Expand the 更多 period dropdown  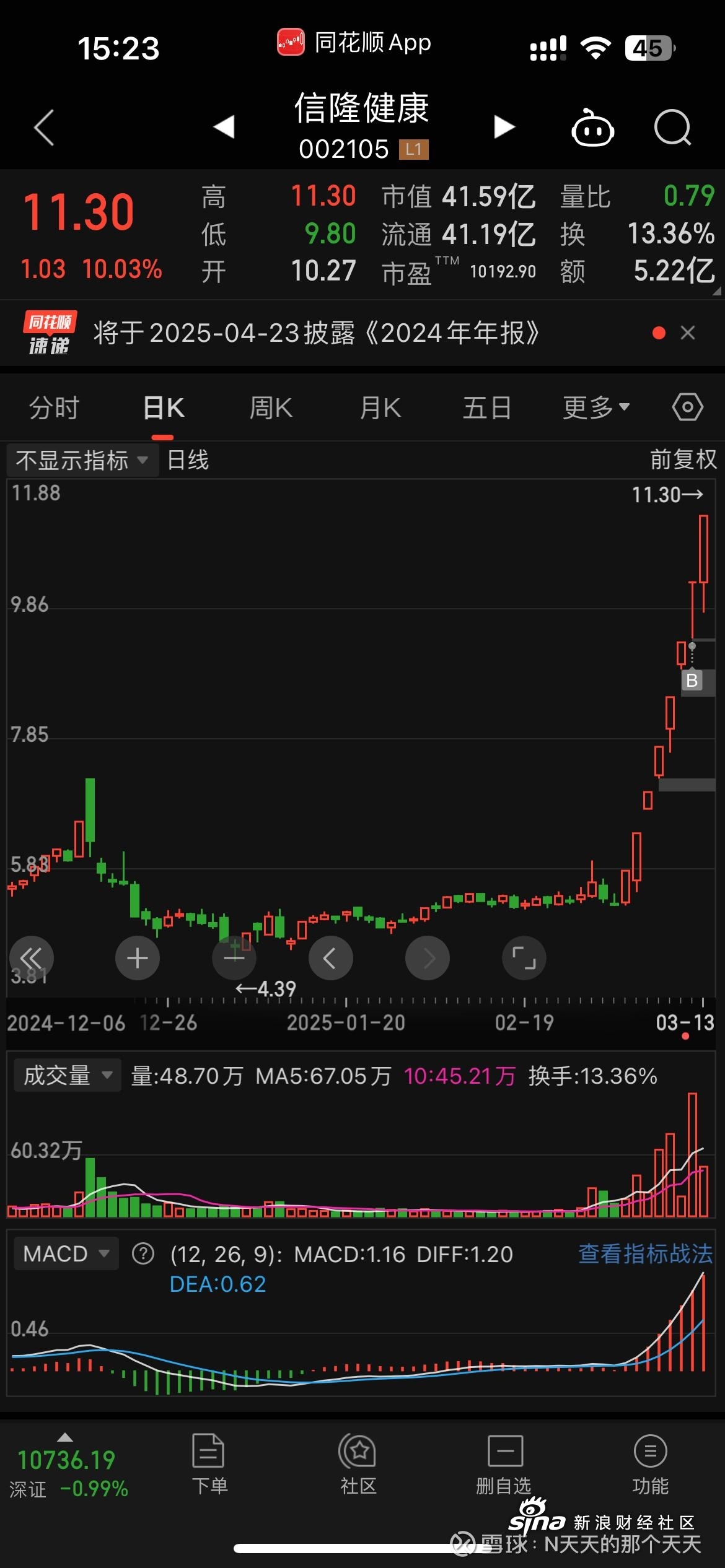click(596, 408)
